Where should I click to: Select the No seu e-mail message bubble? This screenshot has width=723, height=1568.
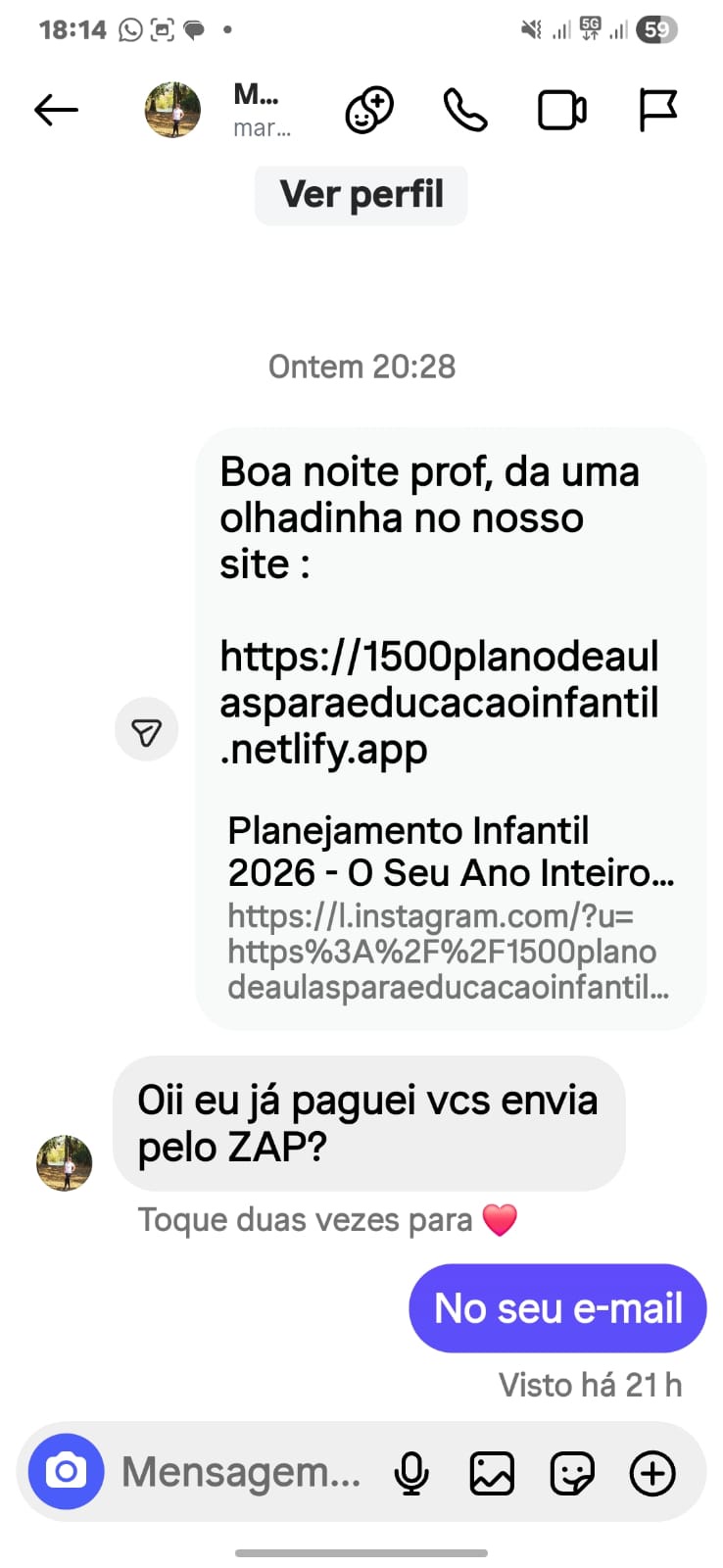(x=556, y=1307)
